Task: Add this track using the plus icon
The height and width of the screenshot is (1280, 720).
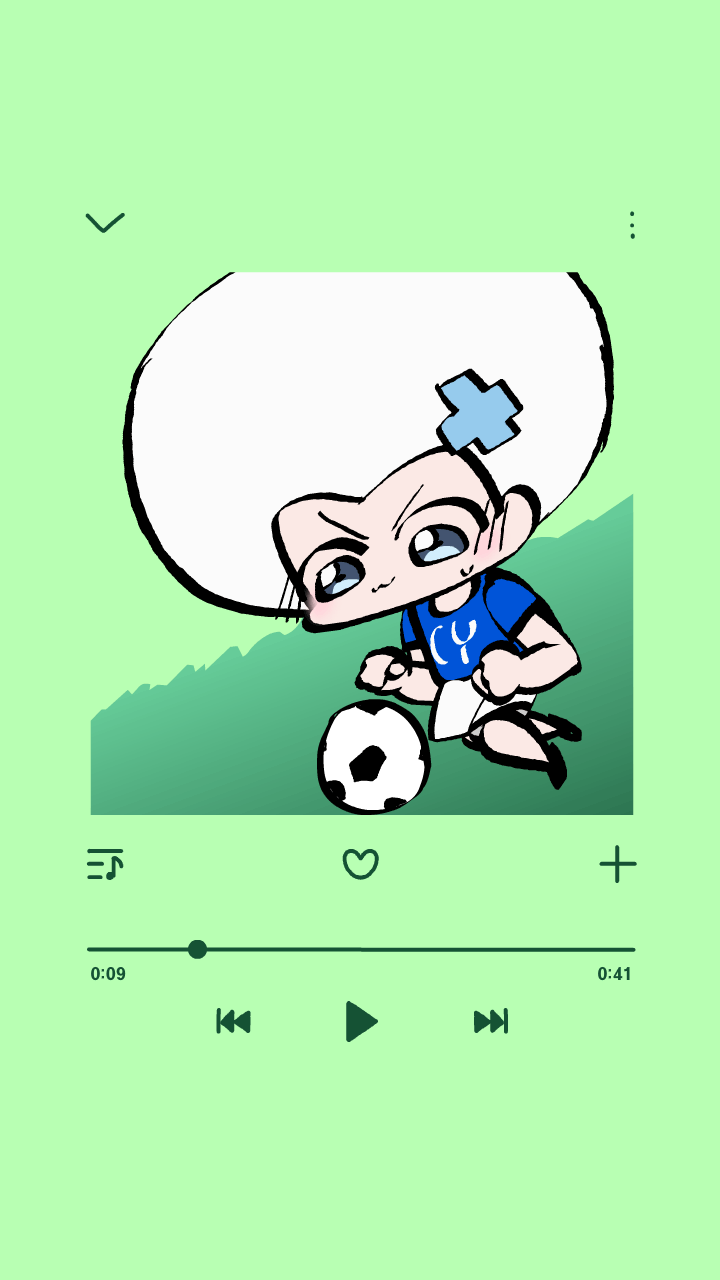Action: pyautogui.click(x=617, y=864)
